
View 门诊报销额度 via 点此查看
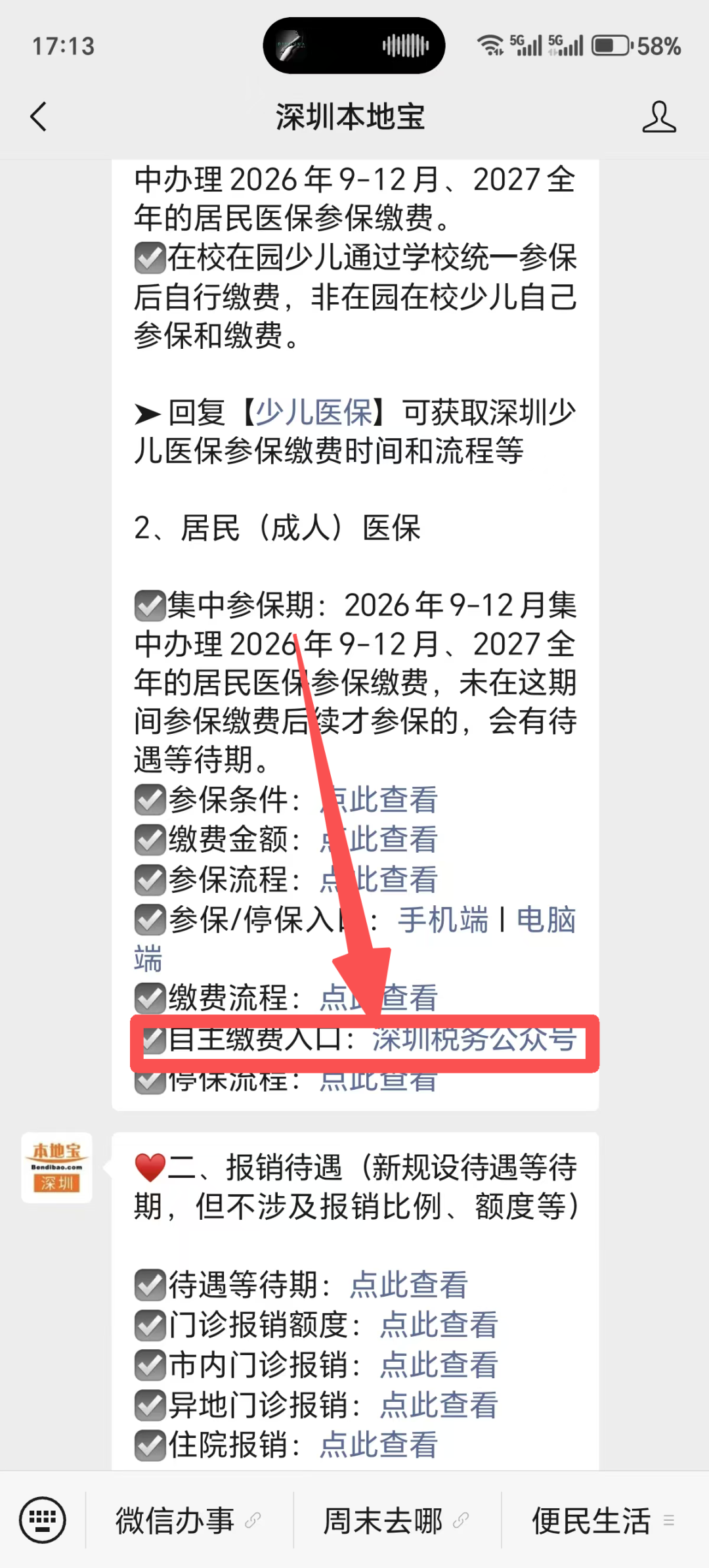(x=439, y=1324)
